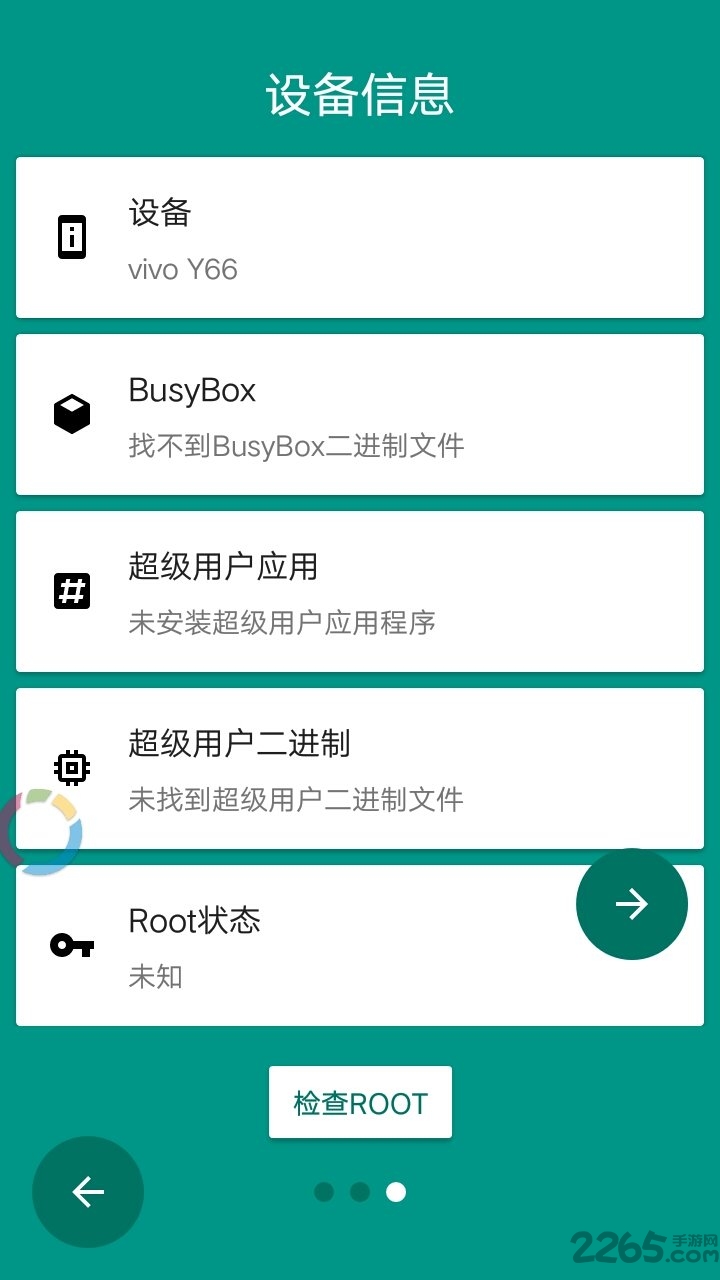
Task: Select the first page indicator dot
Action: tap(324, 1192)
